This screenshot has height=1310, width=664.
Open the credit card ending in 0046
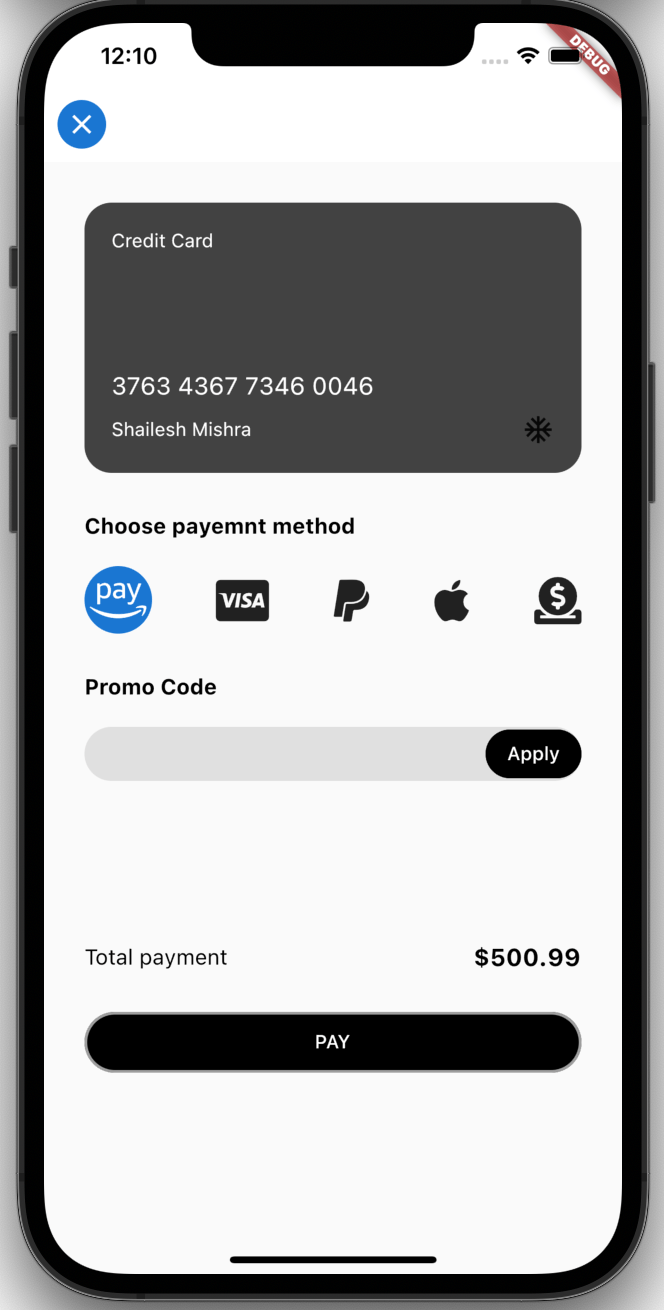coord(332,338)
